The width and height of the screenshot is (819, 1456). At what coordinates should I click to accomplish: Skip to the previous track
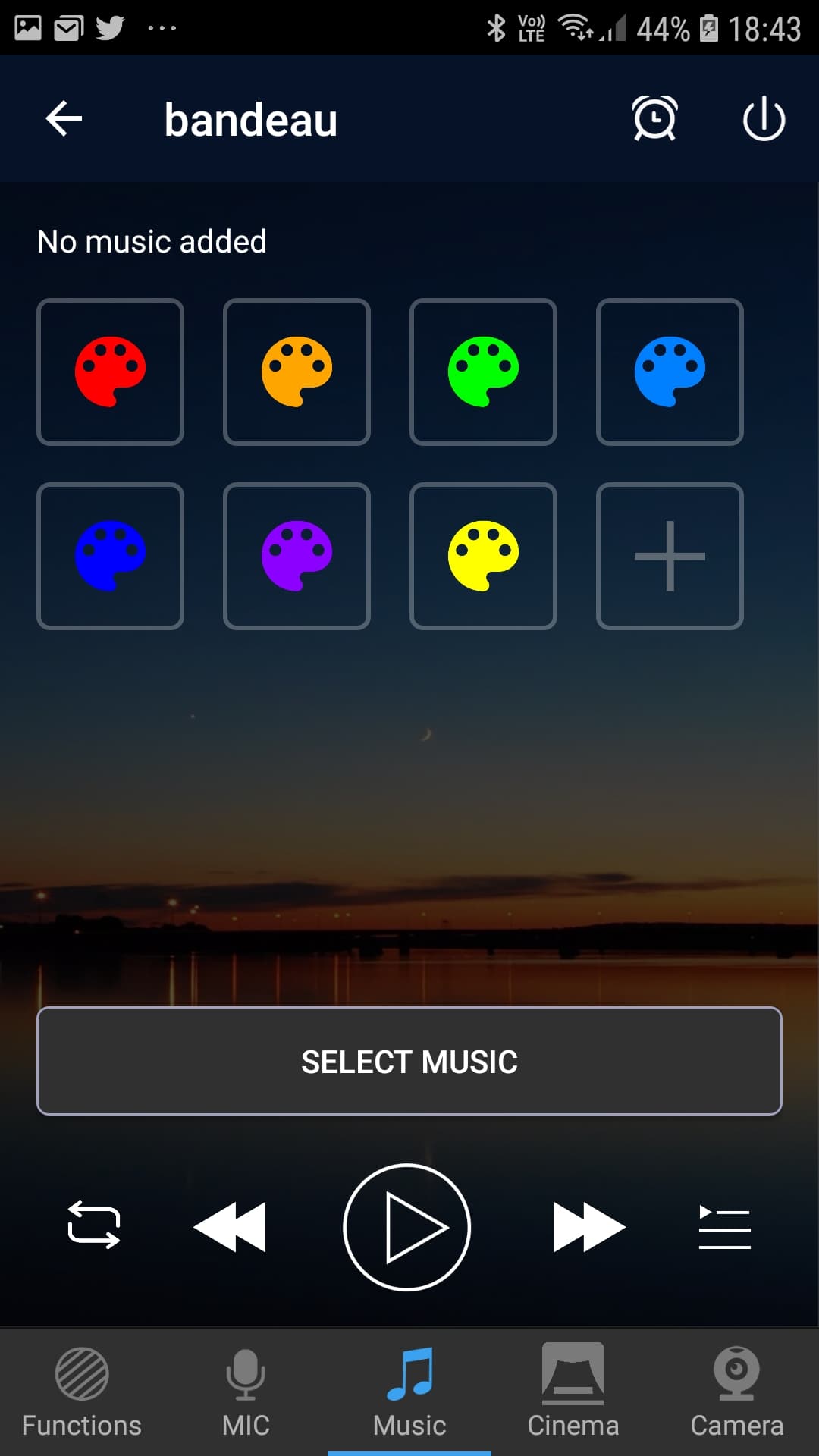tap(231, 1226)
